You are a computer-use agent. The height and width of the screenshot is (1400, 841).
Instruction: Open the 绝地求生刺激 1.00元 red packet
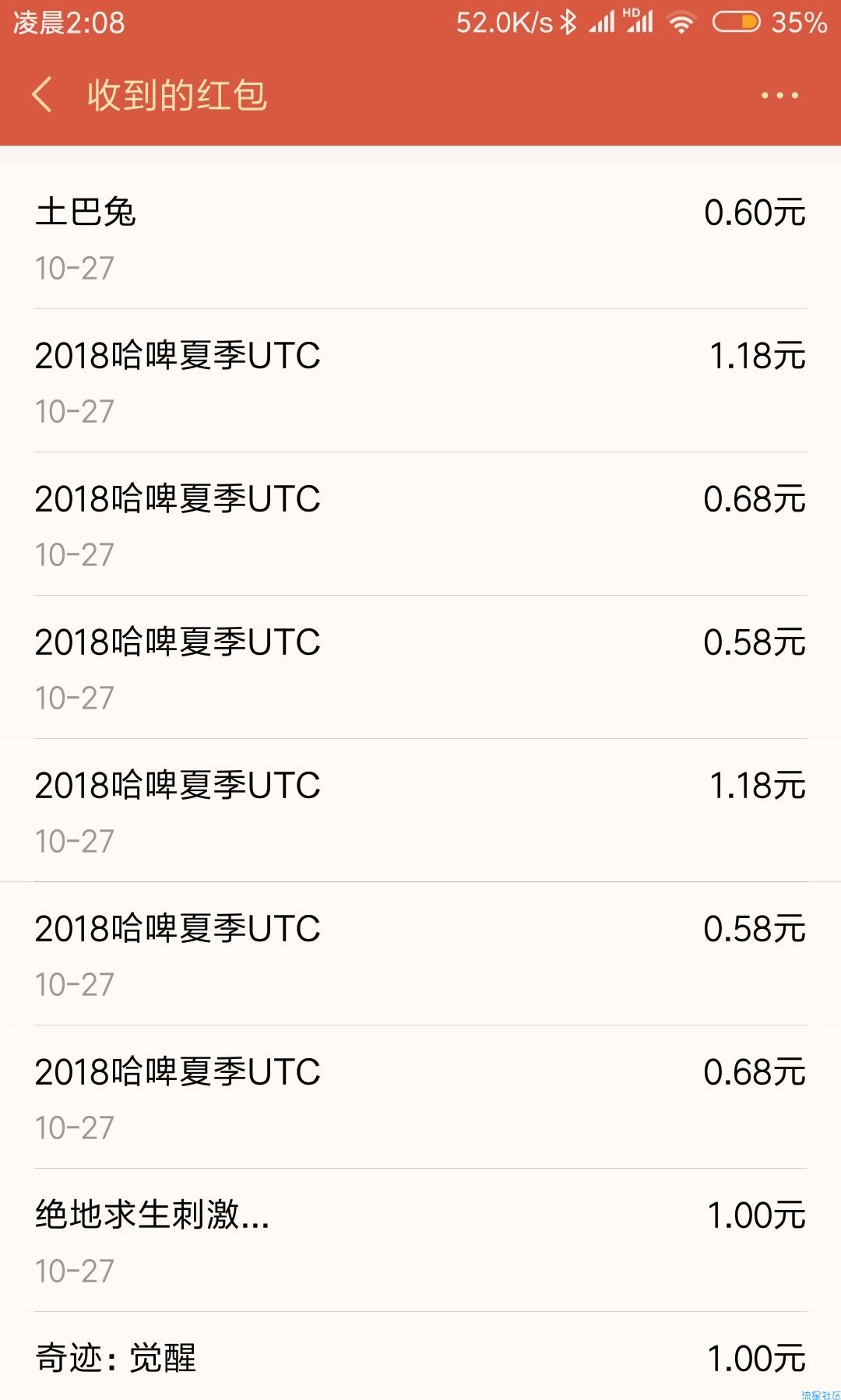coord(420,1240)
